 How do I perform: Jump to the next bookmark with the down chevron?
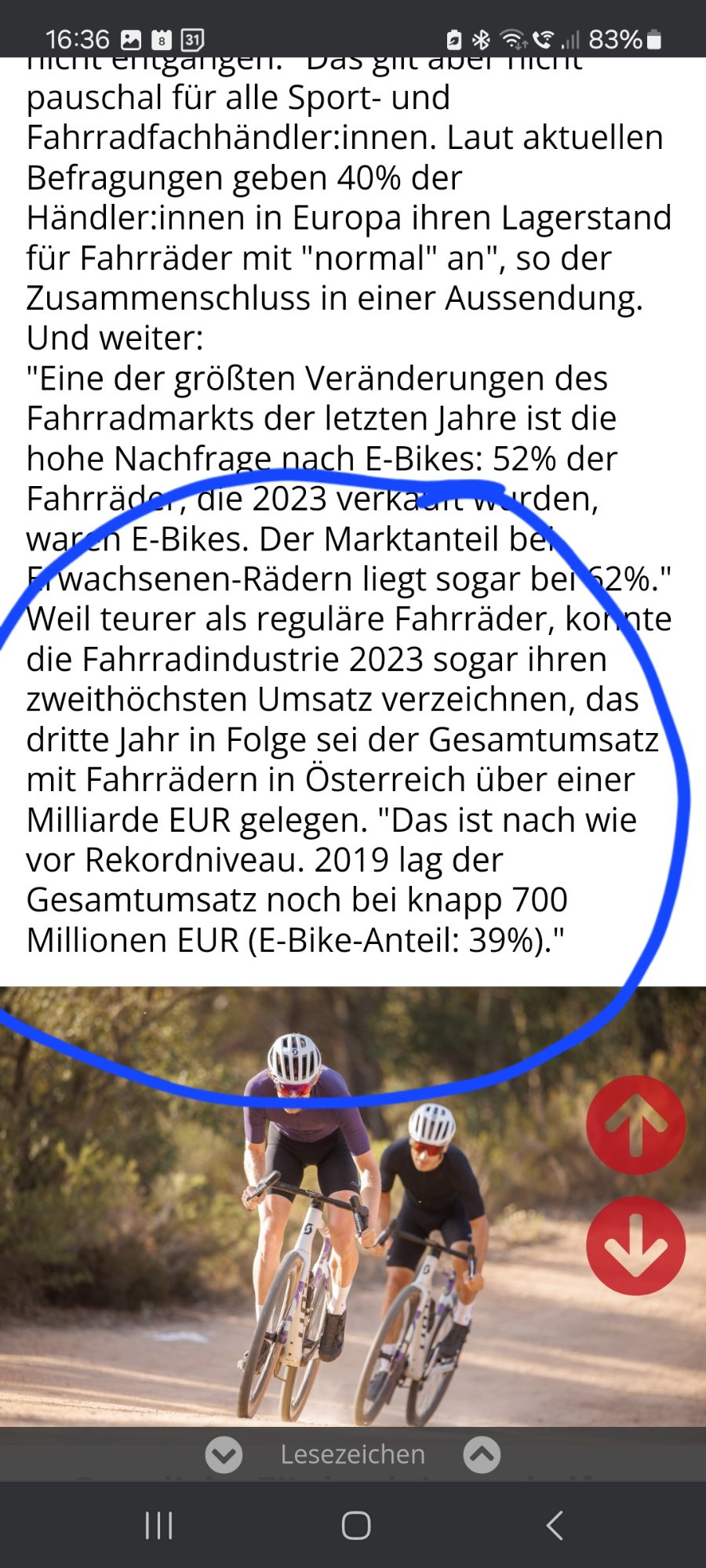point(224,1455)
